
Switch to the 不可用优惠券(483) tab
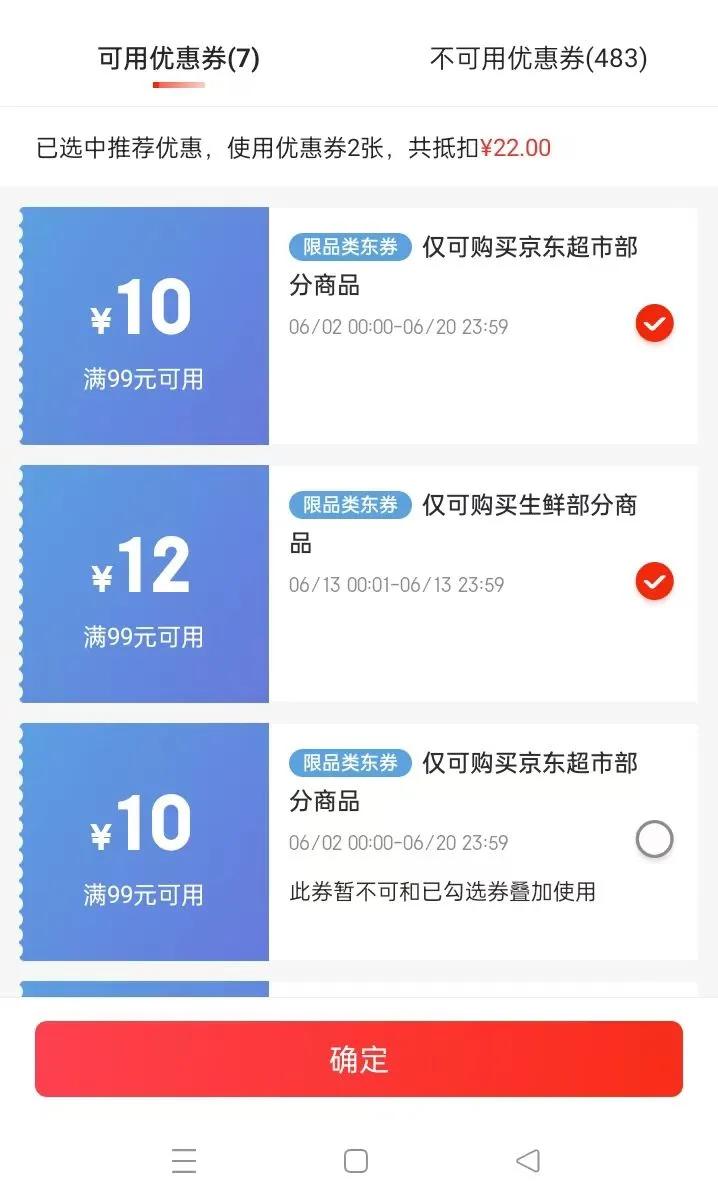538,59
